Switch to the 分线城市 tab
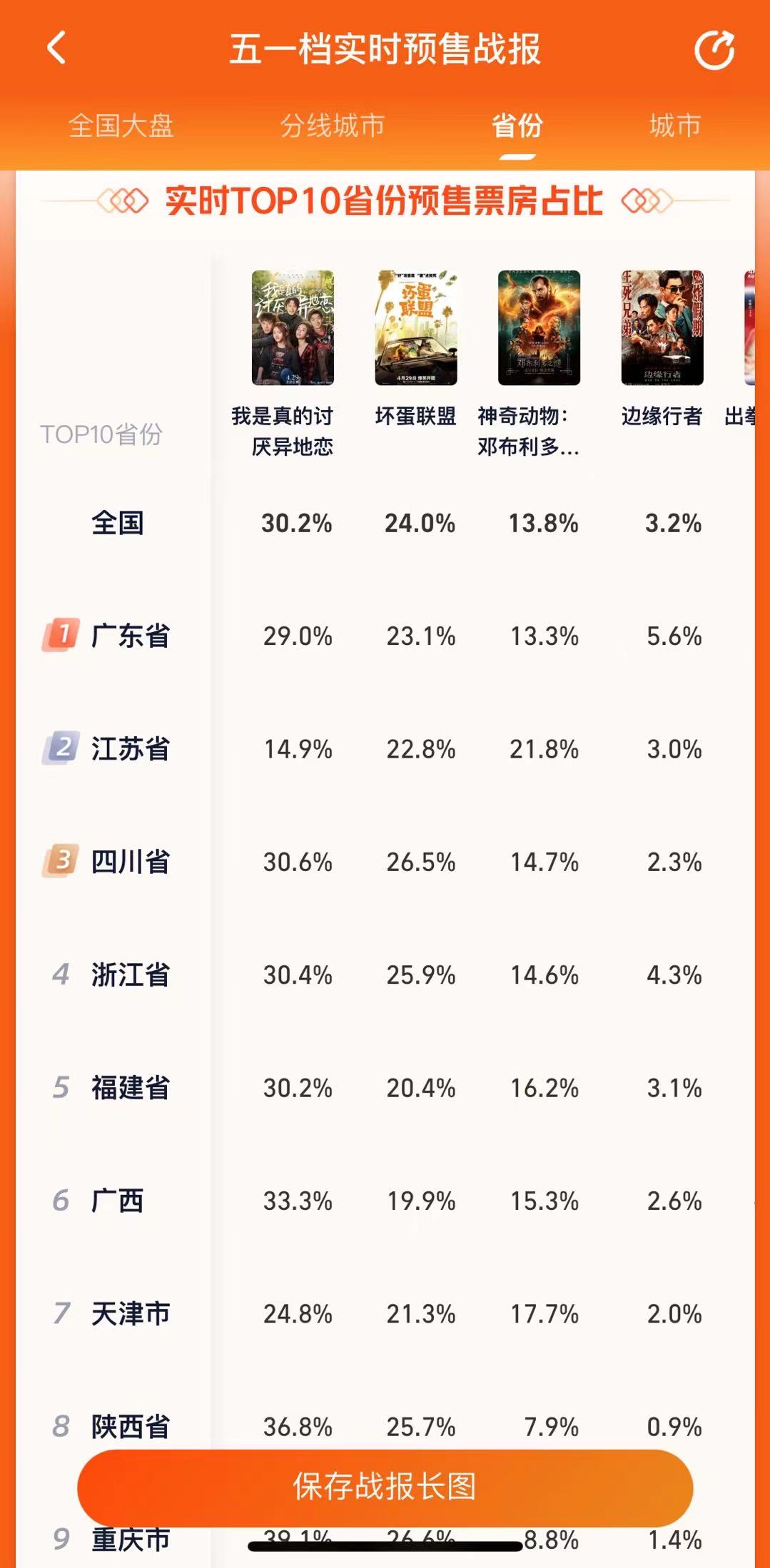The width and height of the screenshot is (770, 1568). pos(334,123)
